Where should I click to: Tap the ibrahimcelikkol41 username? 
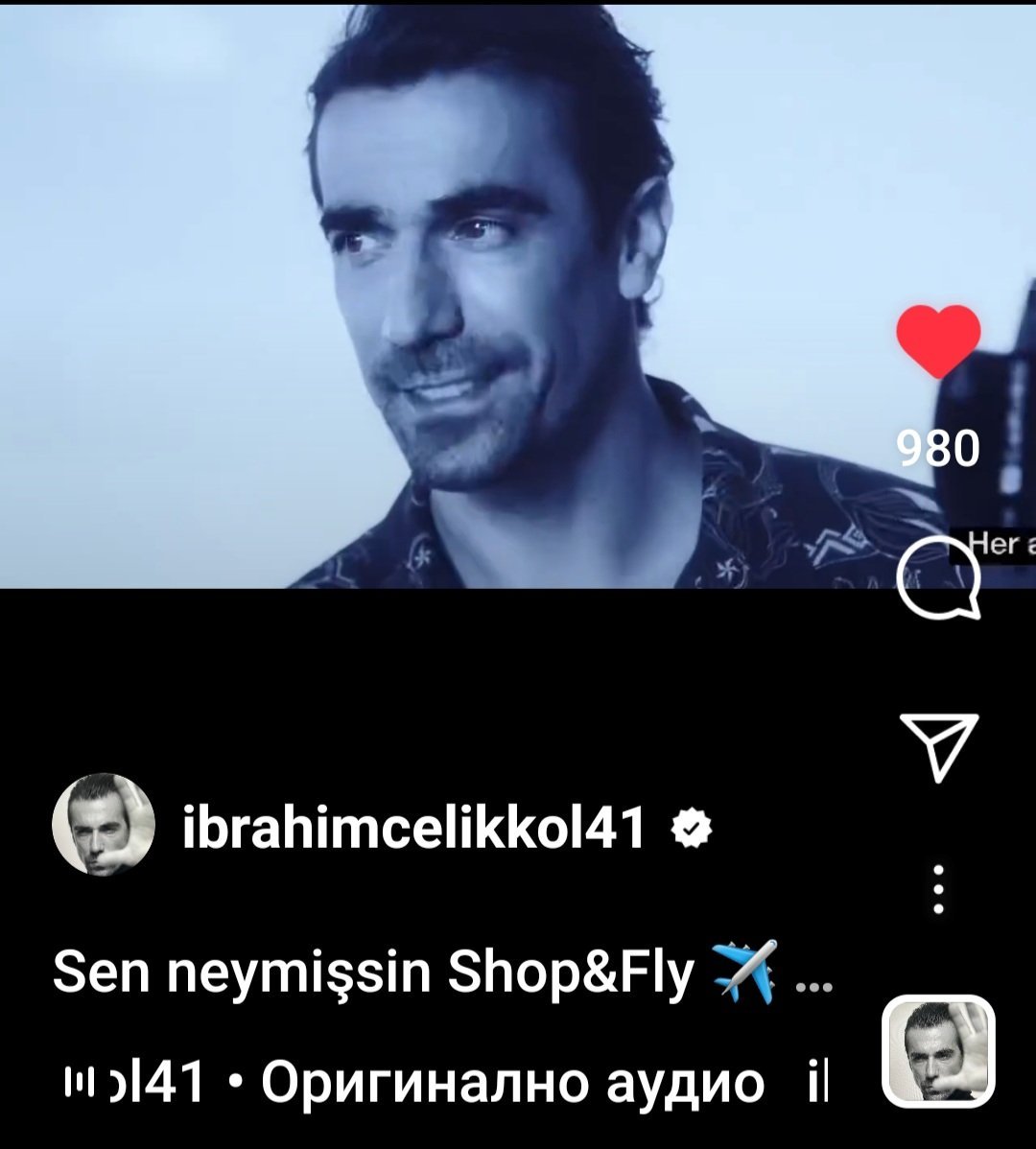coord(412,827)
